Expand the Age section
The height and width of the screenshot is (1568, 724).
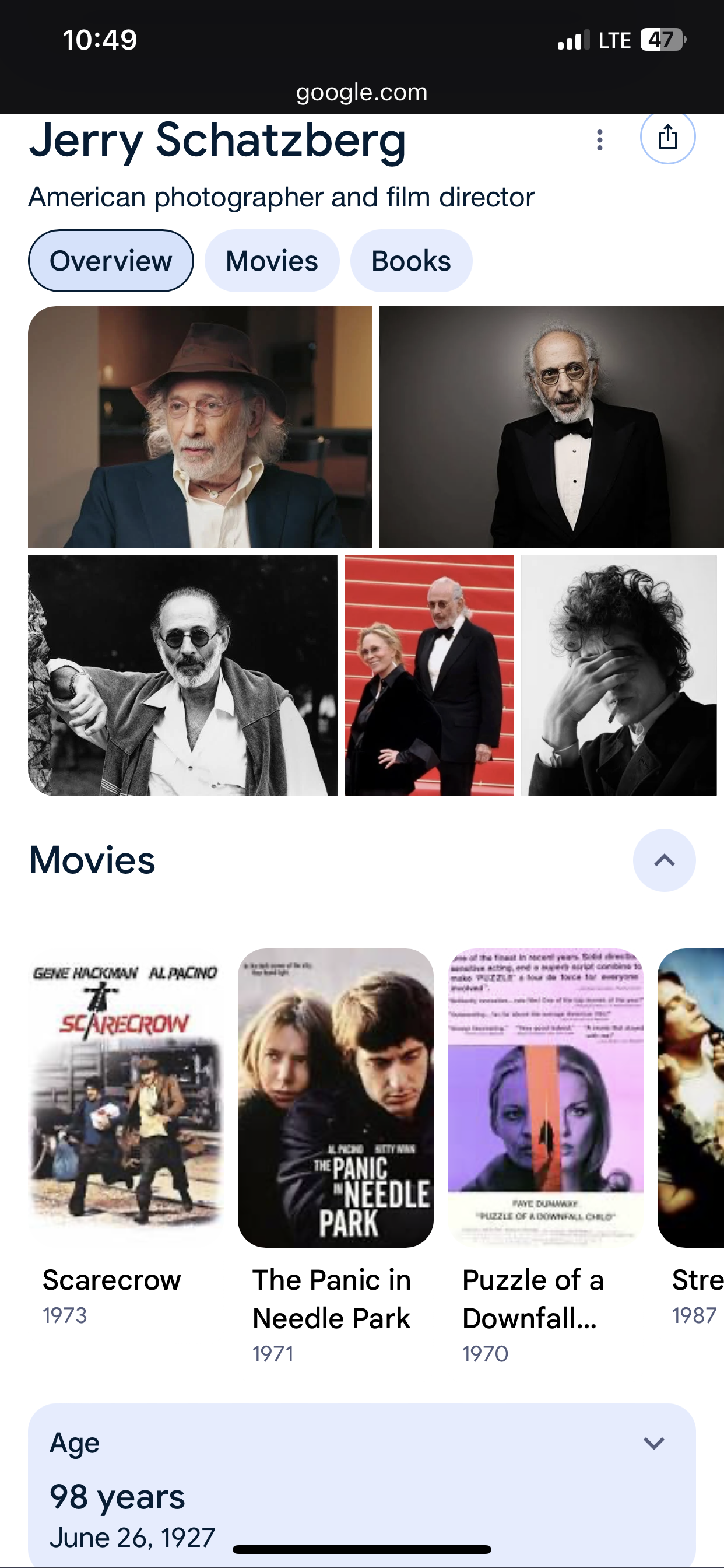click(x=653, y=1443)
